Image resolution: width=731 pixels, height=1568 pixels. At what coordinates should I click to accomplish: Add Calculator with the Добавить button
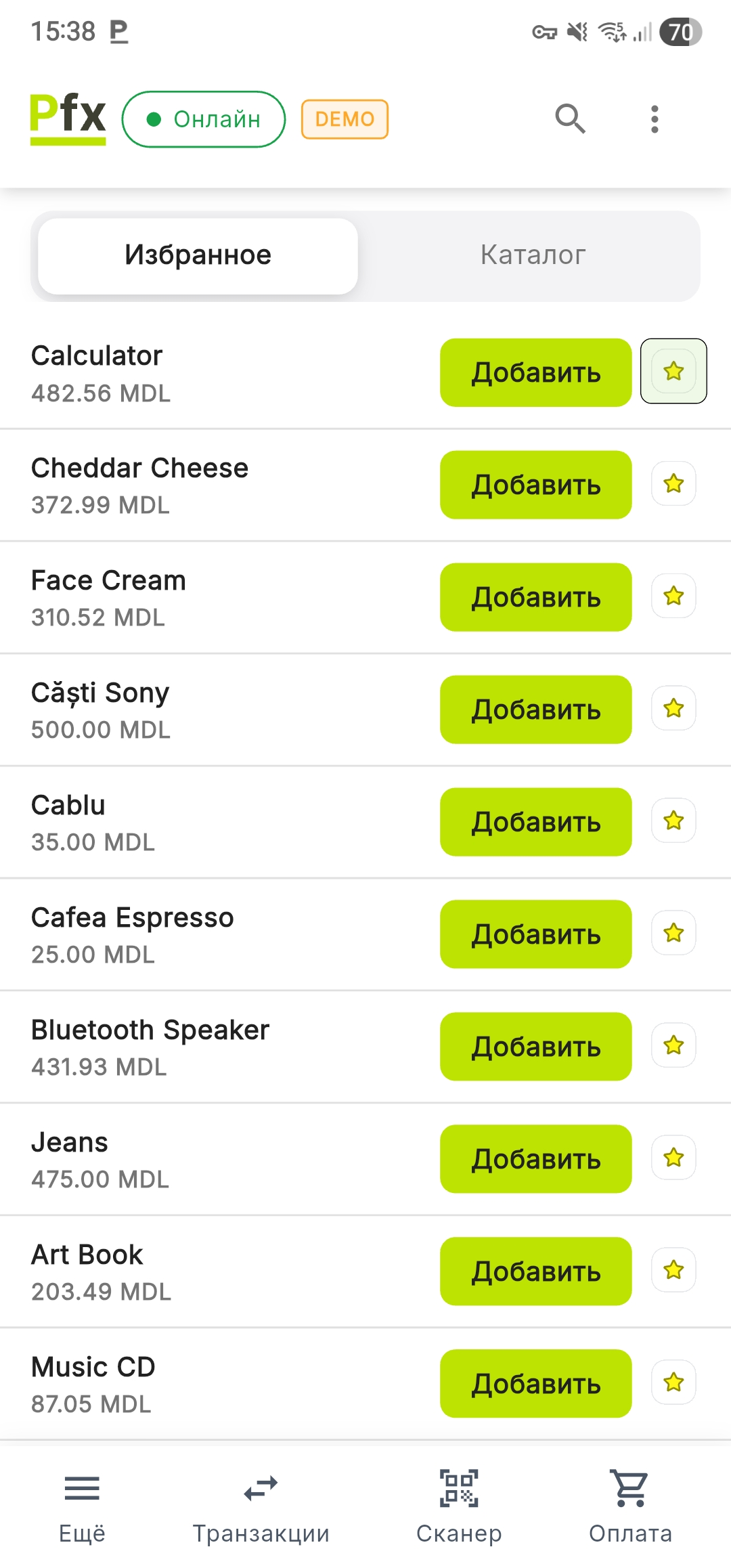(535, 372)
